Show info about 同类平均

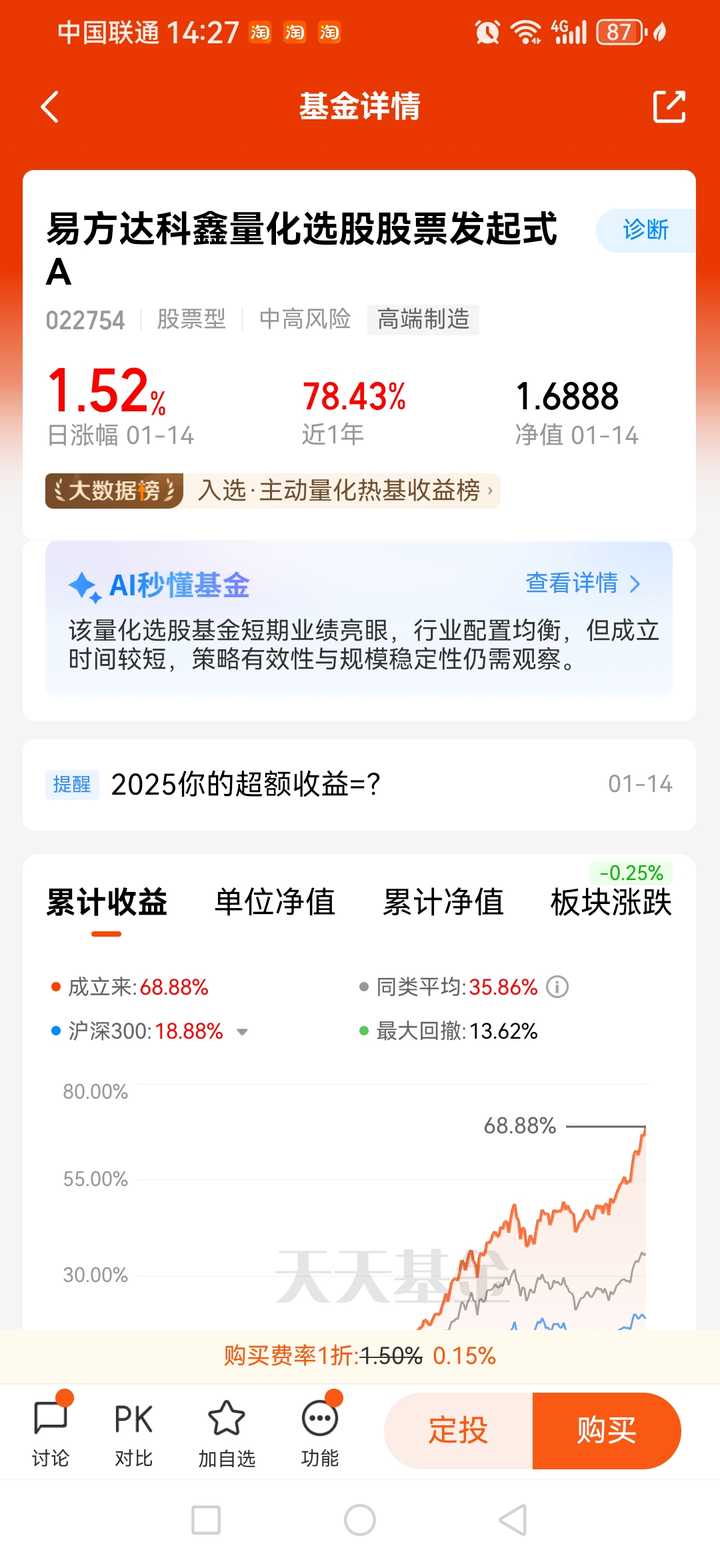[558, 987]
